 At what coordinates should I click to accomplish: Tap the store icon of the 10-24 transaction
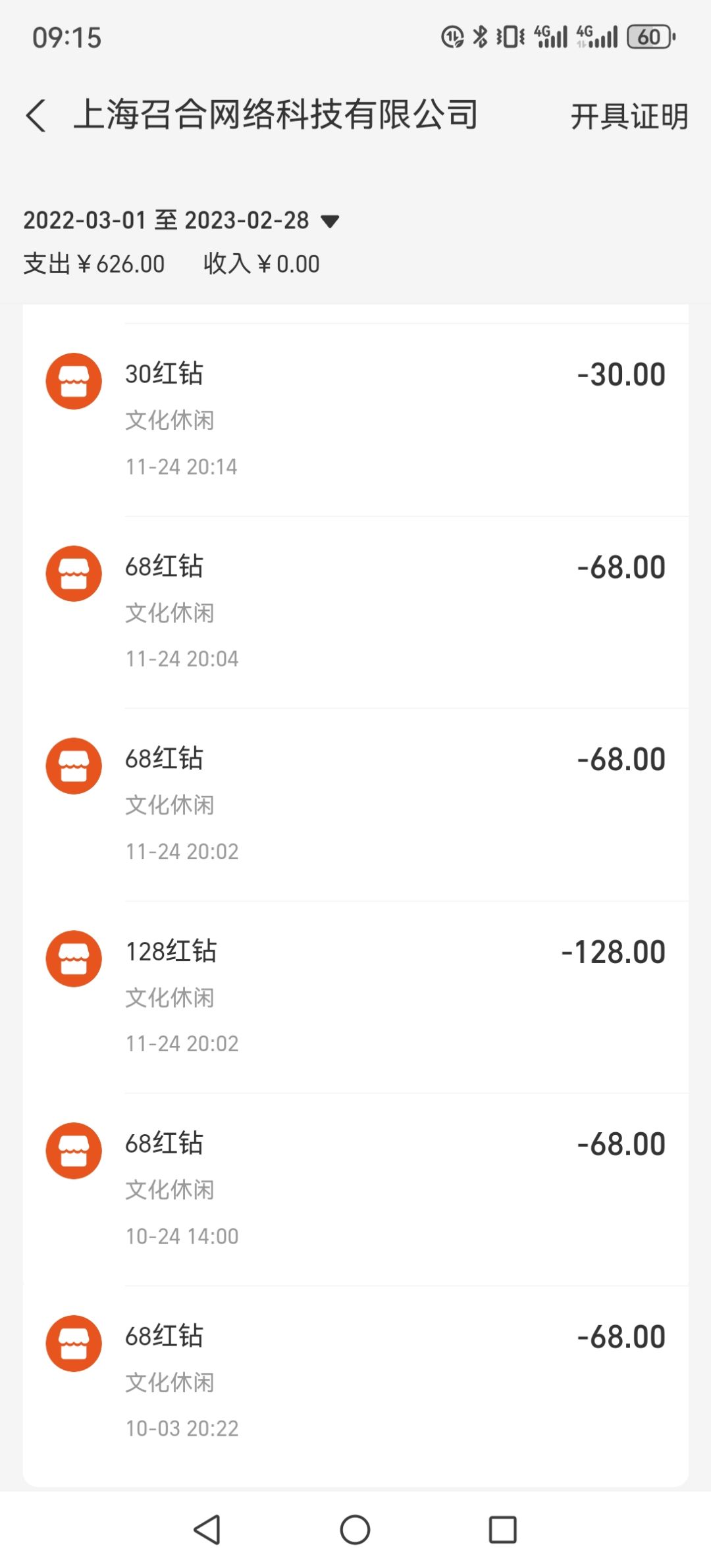click(74, 1149)
